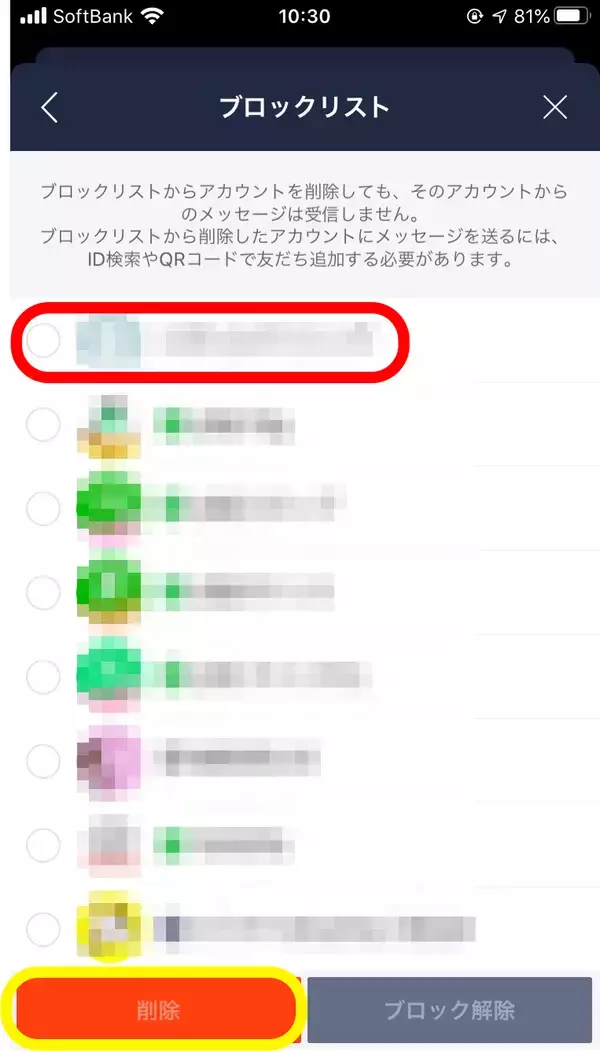Close the ブロックリスト with the X
The image size is (600, 1051).
(x=555, y=107)
